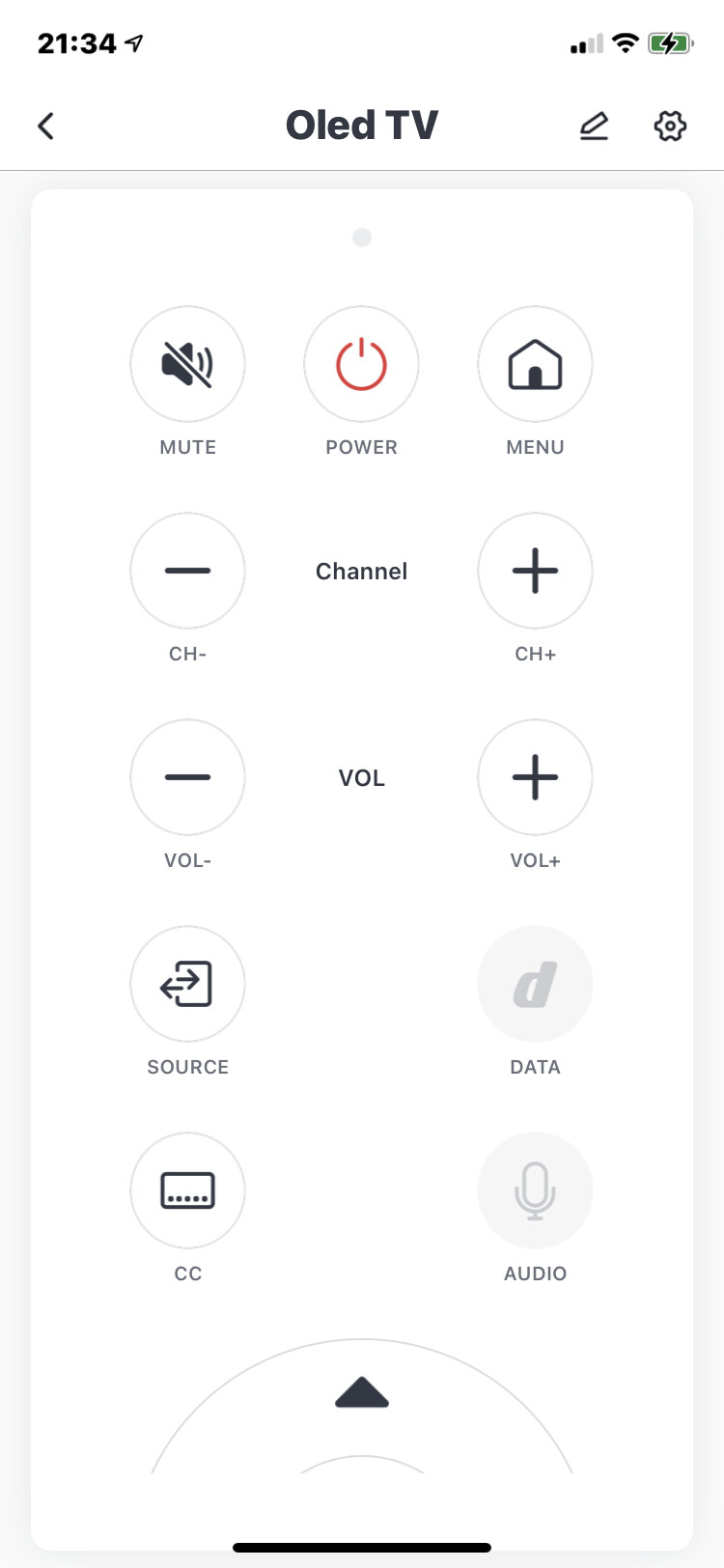Tap the AUDIO microphone button
The height and width of the screenshot is (1568, 724).
[535, 1190]
